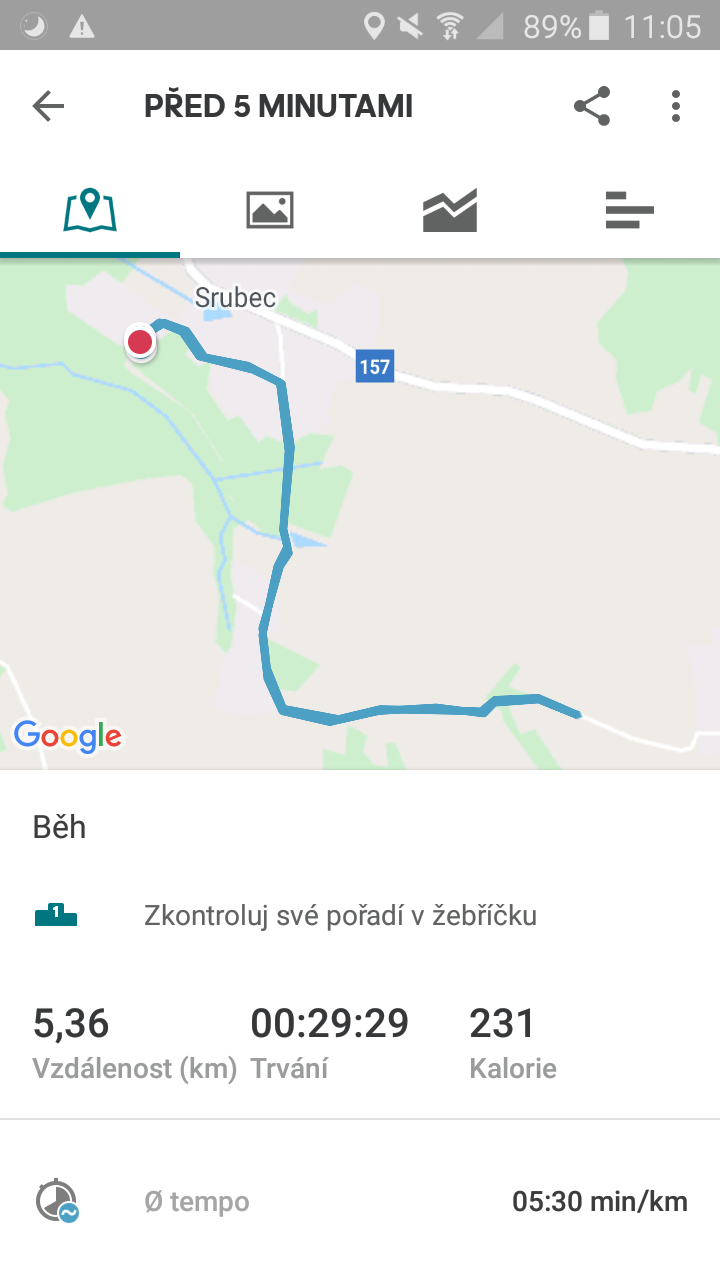Switch to the photos tab
Viewport: 720px width, 1280px height.
[270, 210]
